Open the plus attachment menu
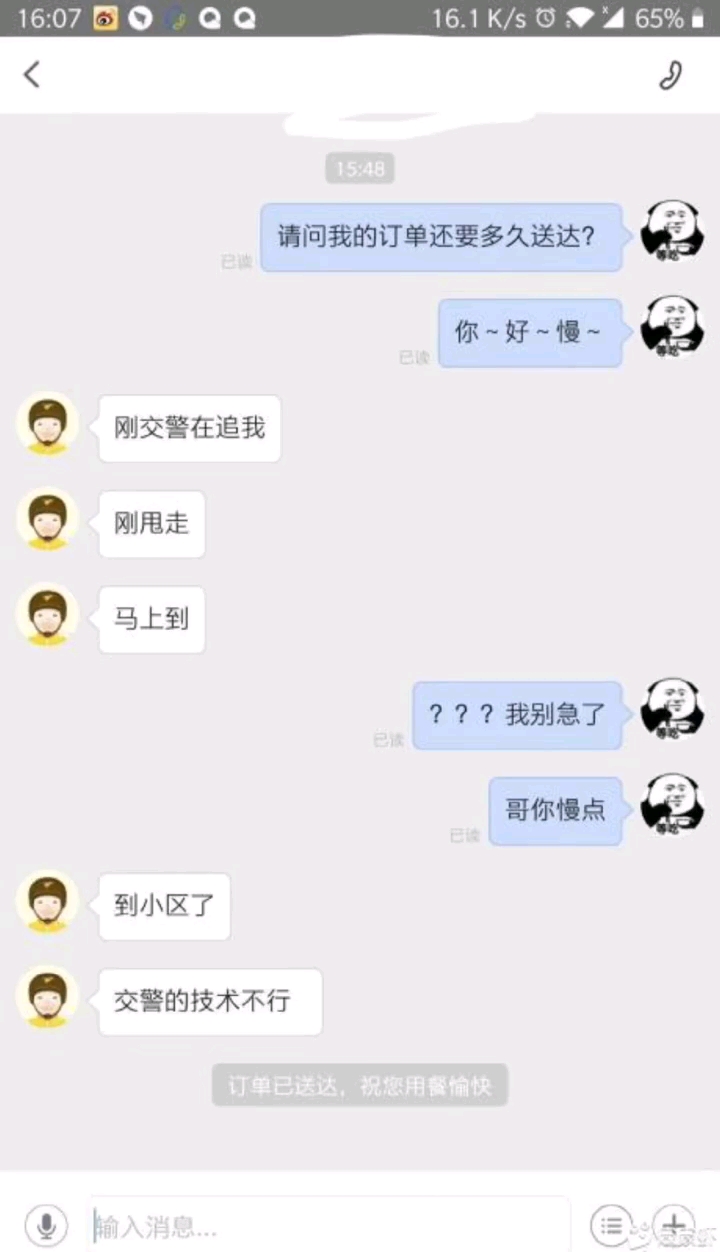This screenshot has width=720, height=1252. tap(674, 1223)
